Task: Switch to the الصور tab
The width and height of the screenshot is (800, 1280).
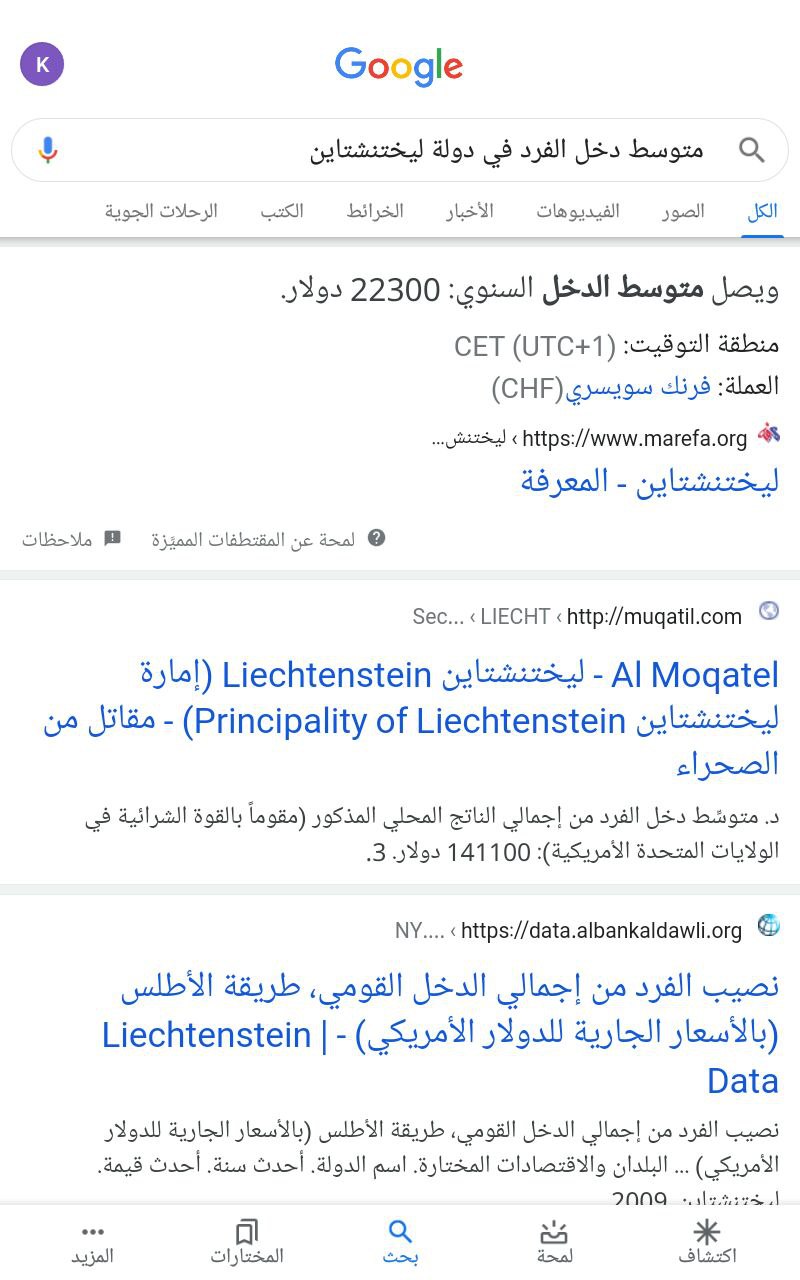Action: 682,211
